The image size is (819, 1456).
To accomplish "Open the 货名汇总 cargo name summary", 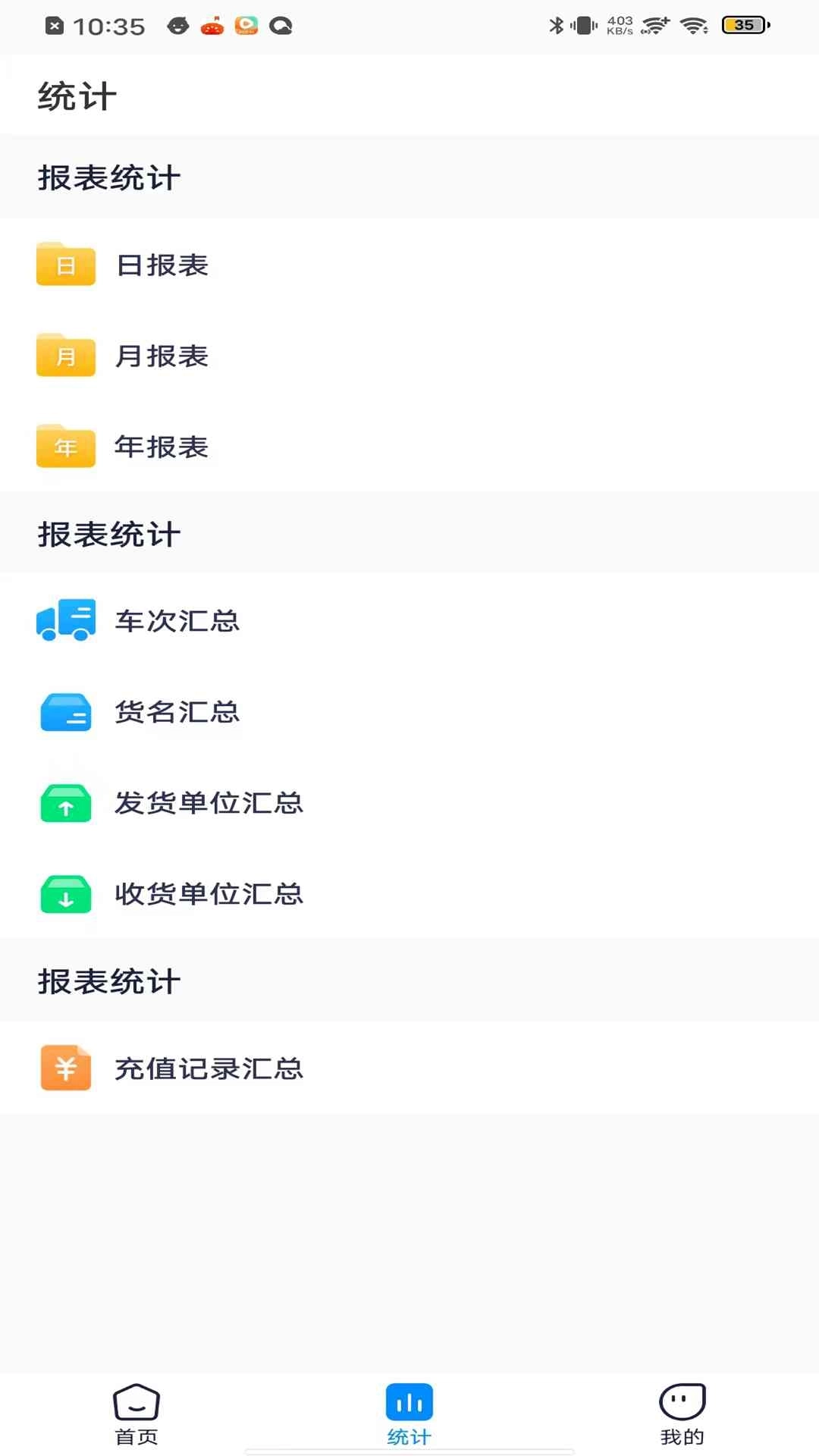I will [x=176, y=711].
